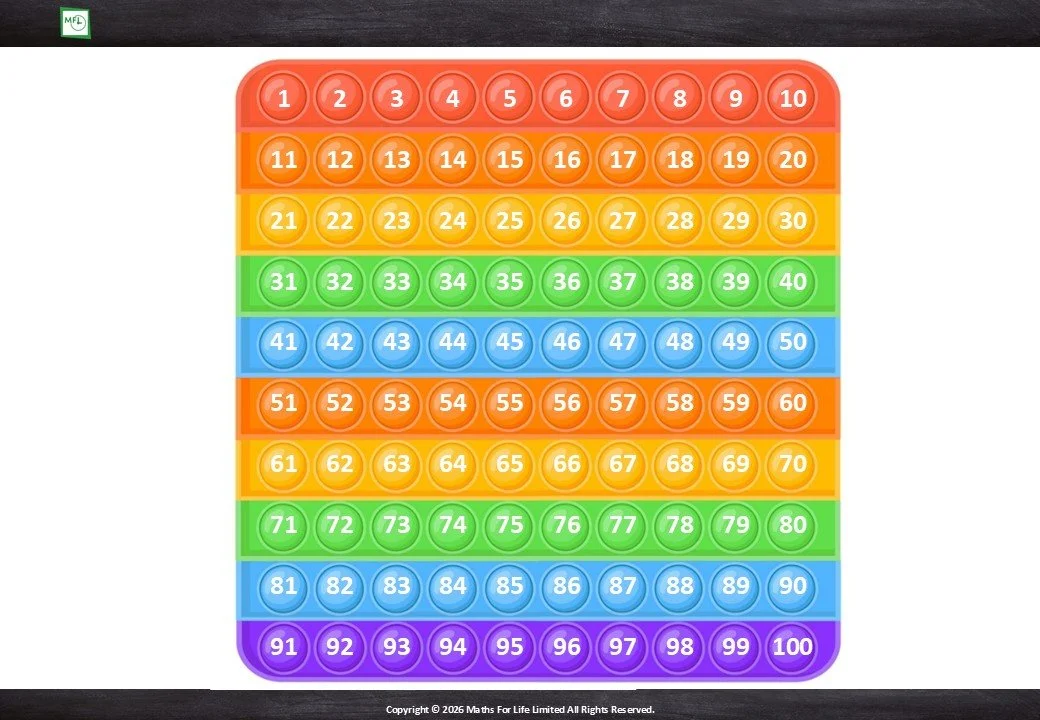The image size is (1040, 720).
Task: Select purple bubble 91
Action: point(283,646)
